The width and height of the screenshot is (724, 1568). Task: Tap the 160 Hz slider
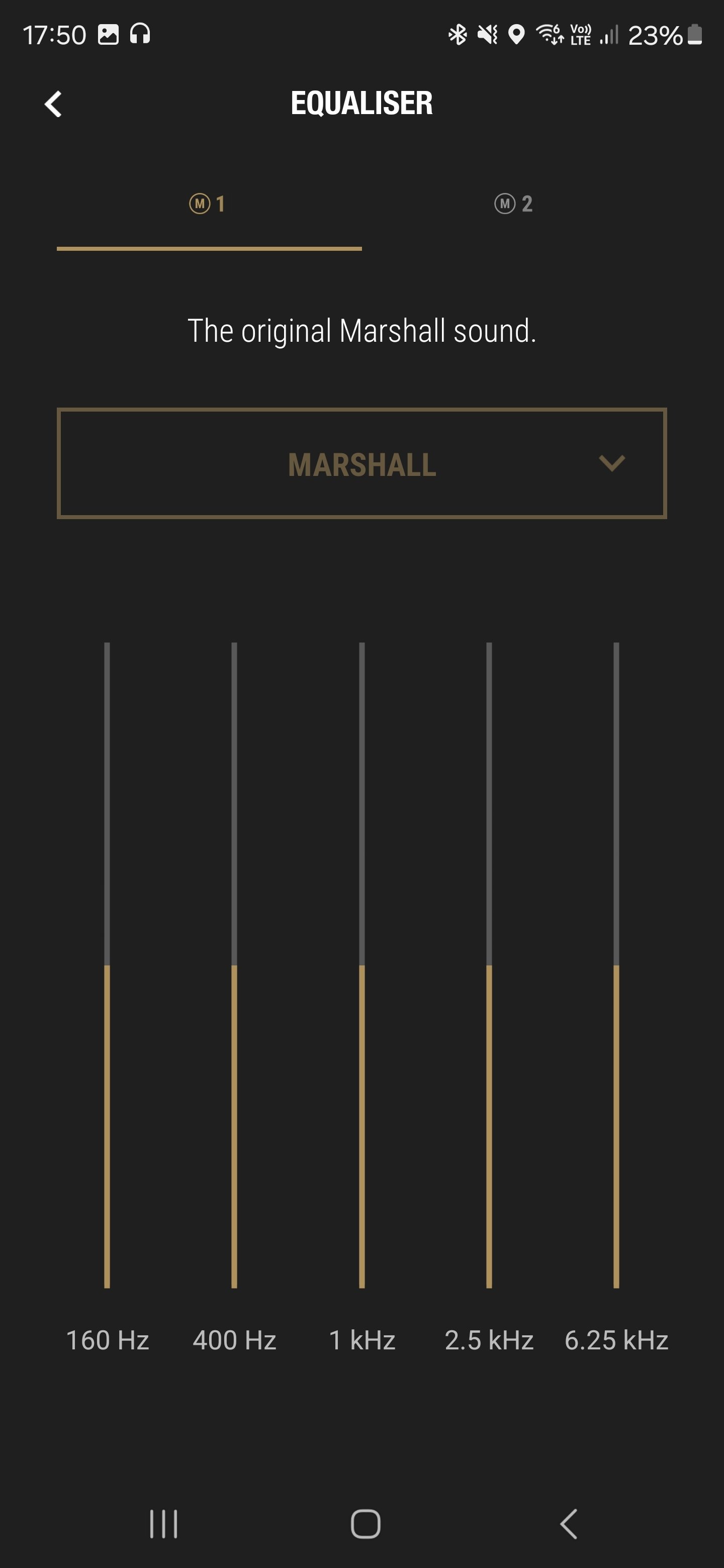(107, 965)
